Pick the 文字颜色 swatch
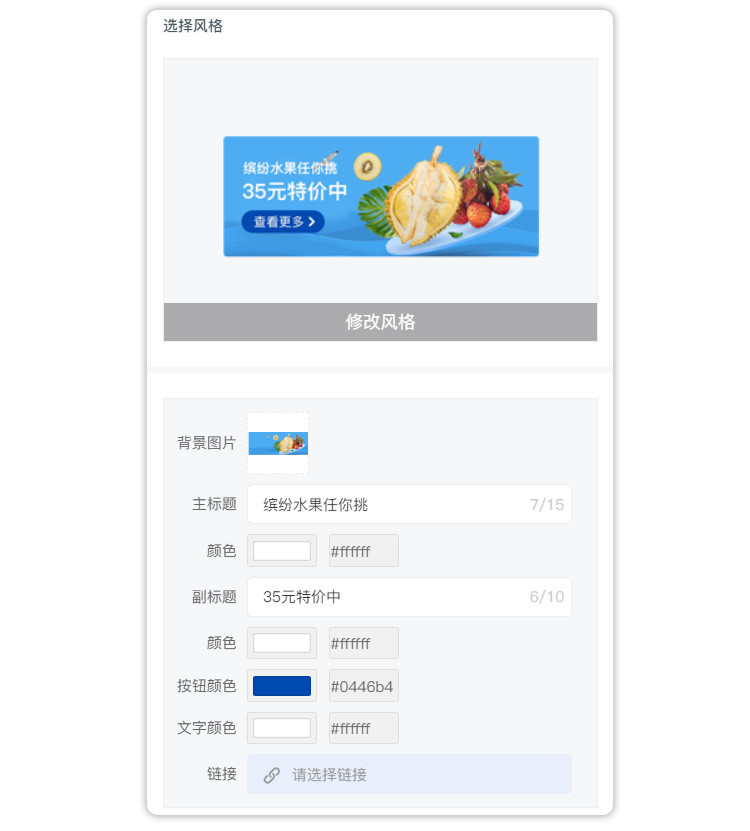The height and width of the screenshot is (831, 750). click(x=282, y=728)
